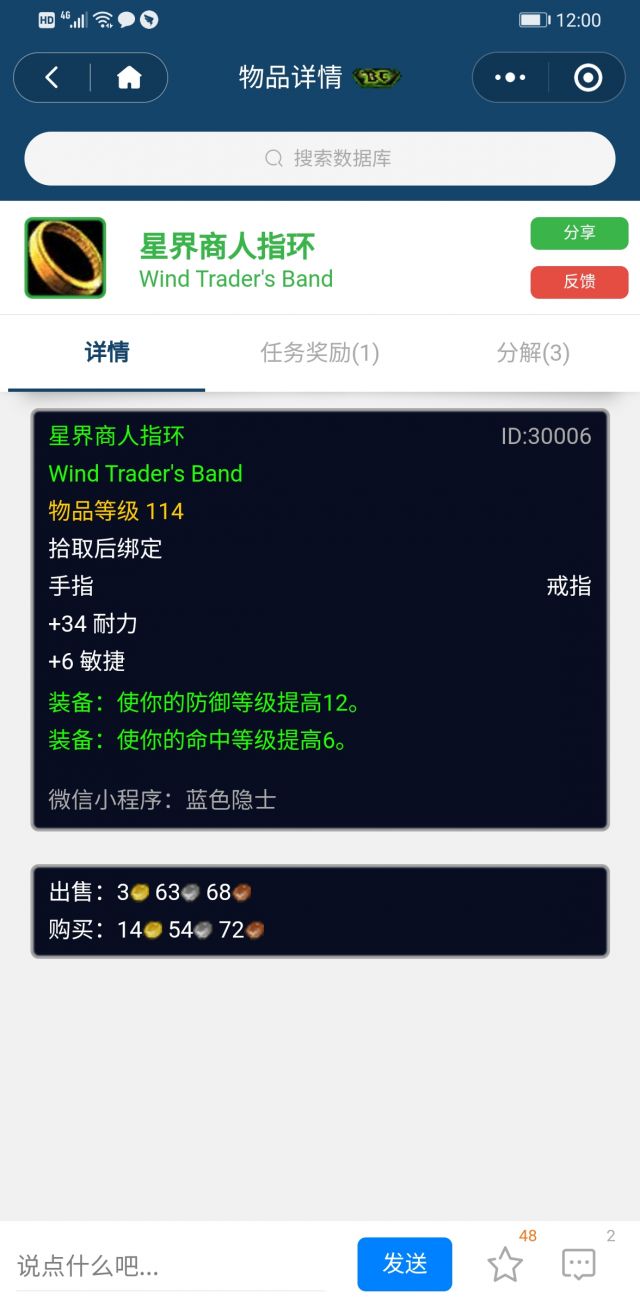Go back to the previous page
This screenshot has height=1306, width=640.
pos(52,78)
